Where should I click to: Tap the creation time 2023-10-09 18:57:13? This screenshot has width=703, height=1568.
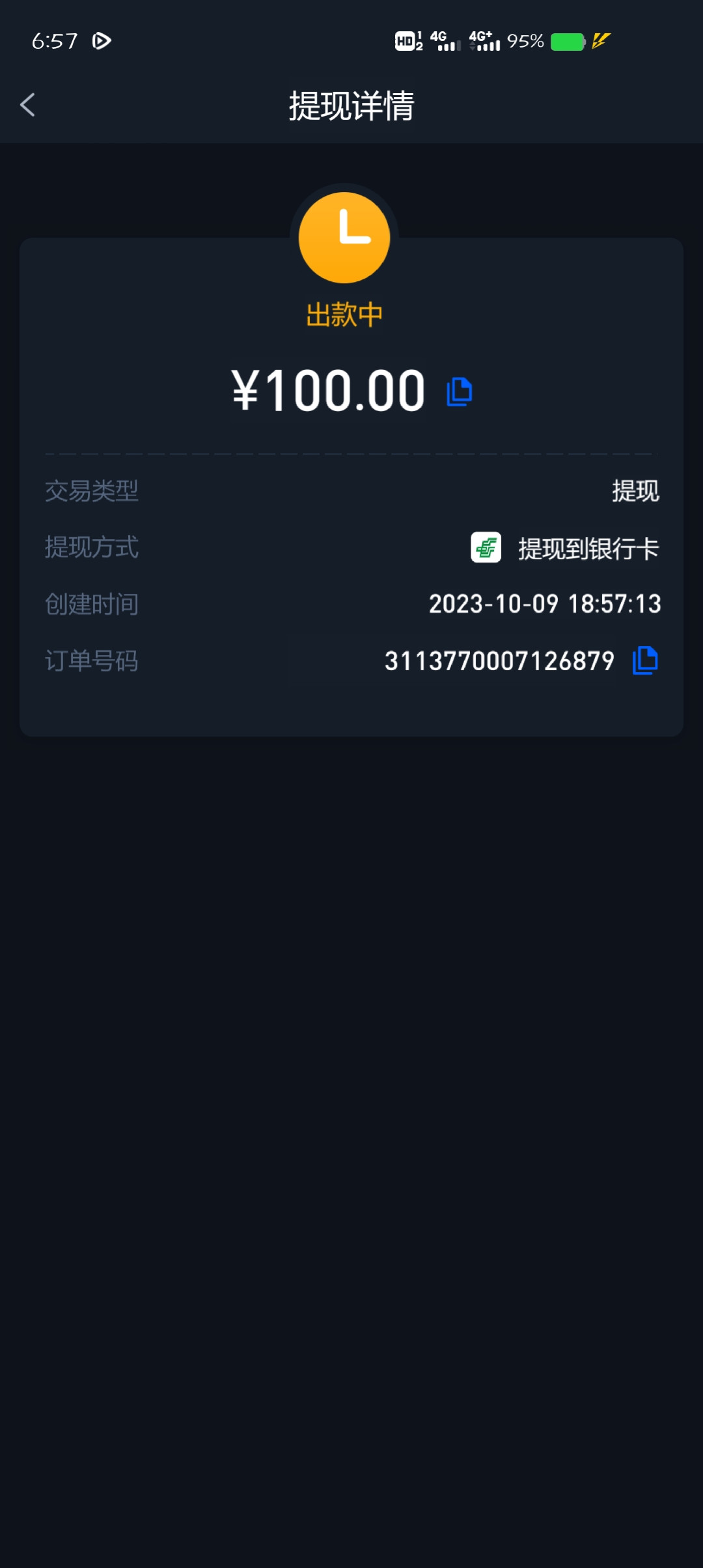click(545, 604)
